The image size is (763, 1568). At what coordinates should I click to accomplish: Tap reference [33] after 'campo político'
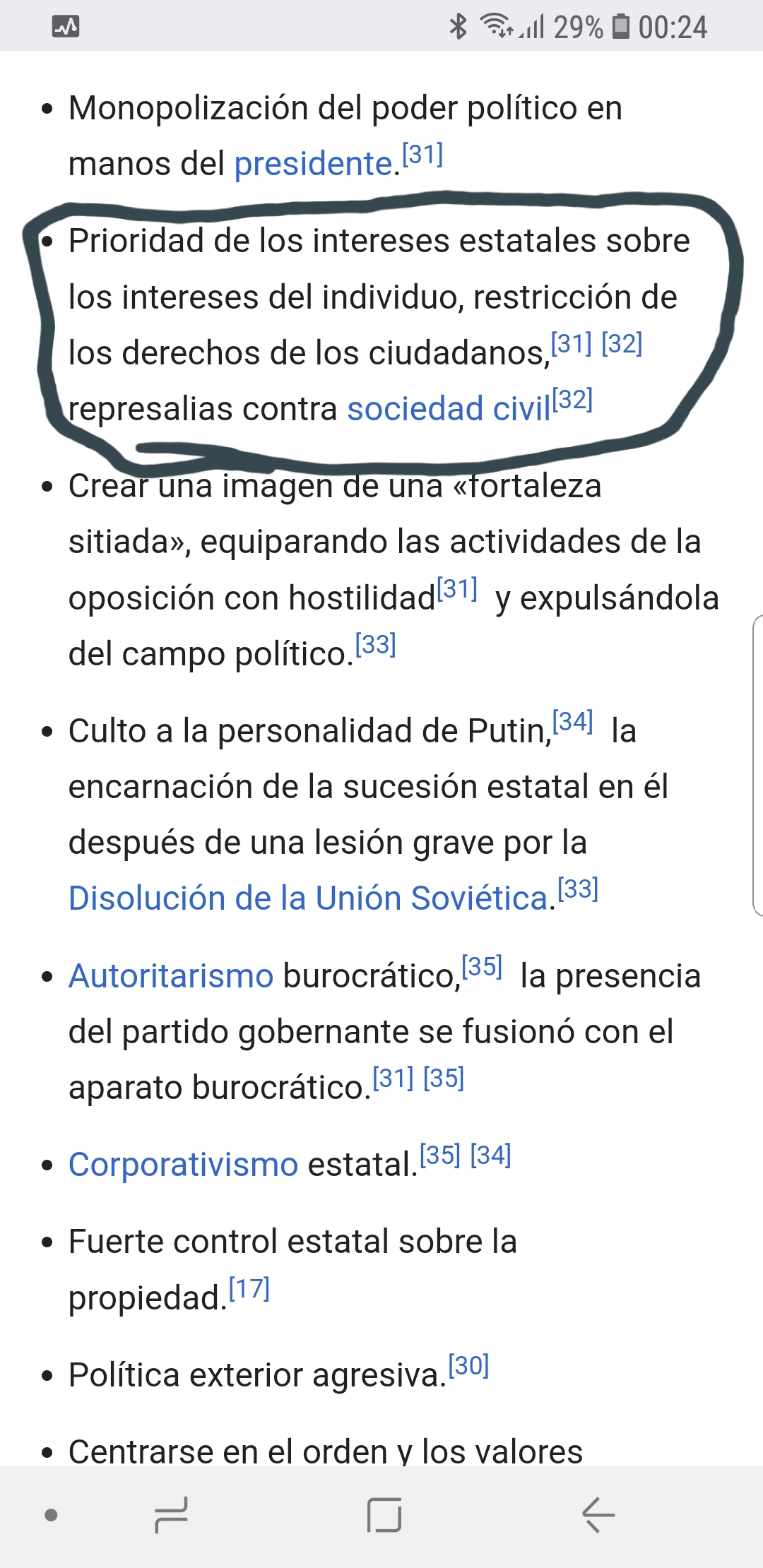(x=375, y=645)
